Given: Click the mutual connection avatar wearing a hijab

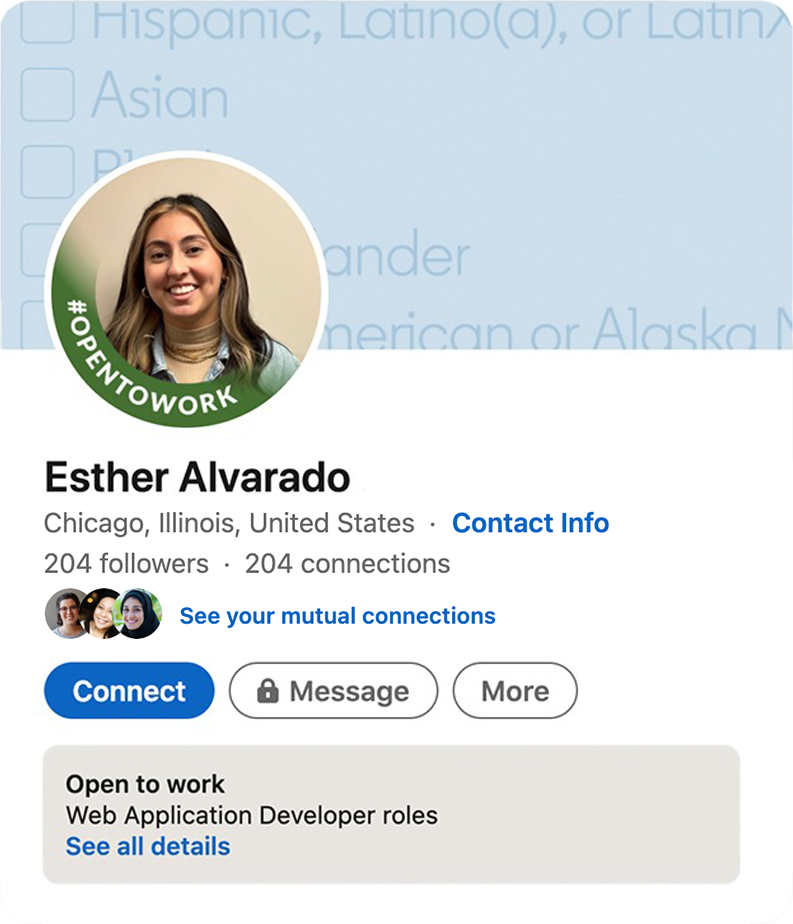Looking at the screenshot, I should [140, 615].
